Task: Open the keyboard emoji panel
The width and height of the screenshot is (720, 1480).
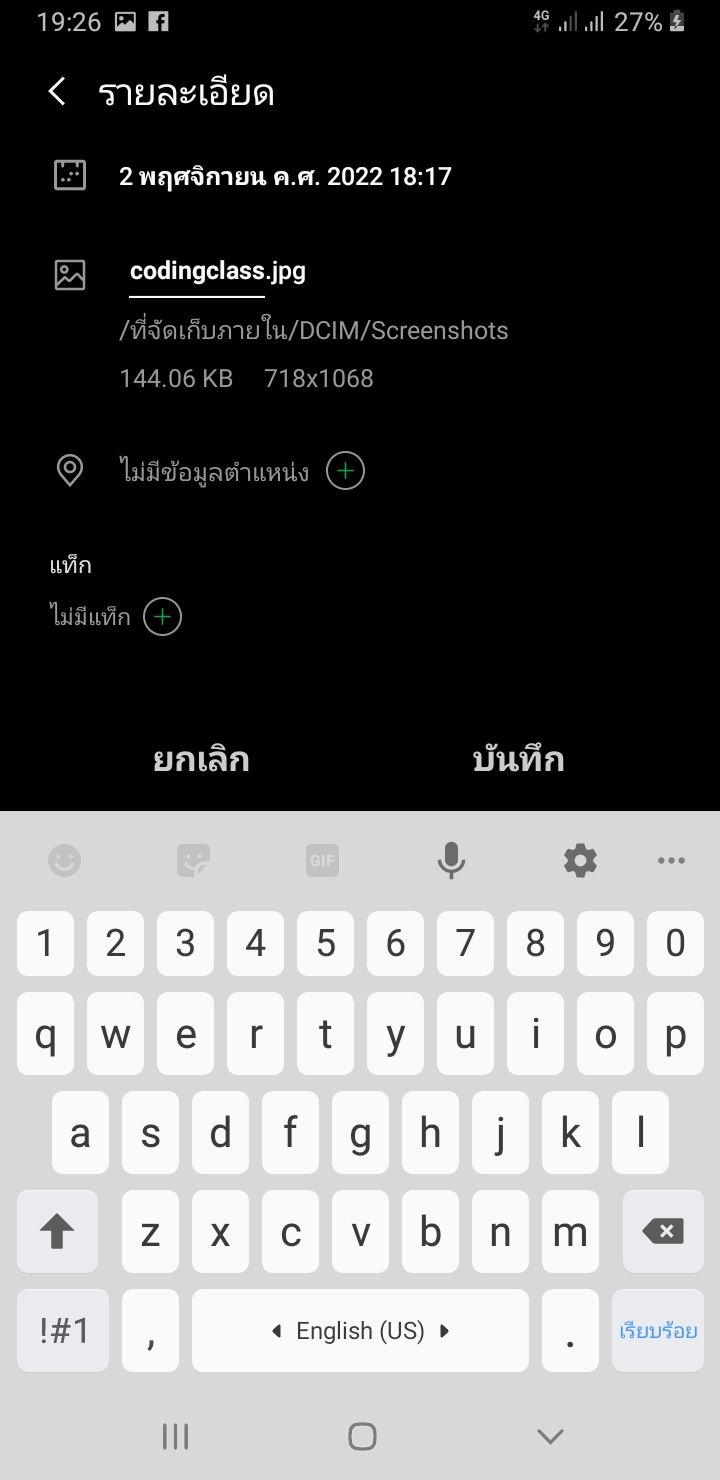Action: pos(65,860)
